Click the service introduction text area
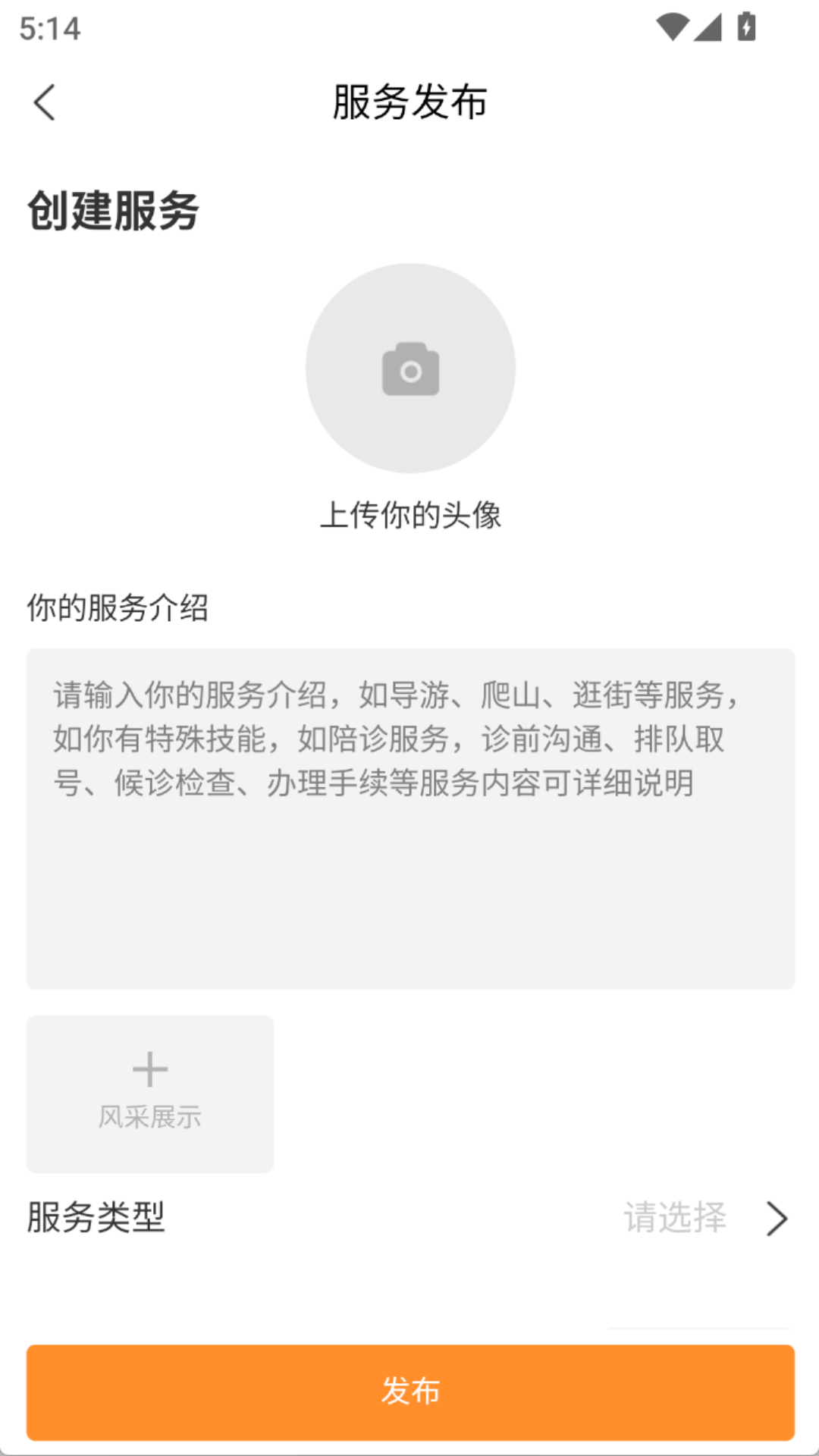The image size is (819, 1456). tap(409, 815)
